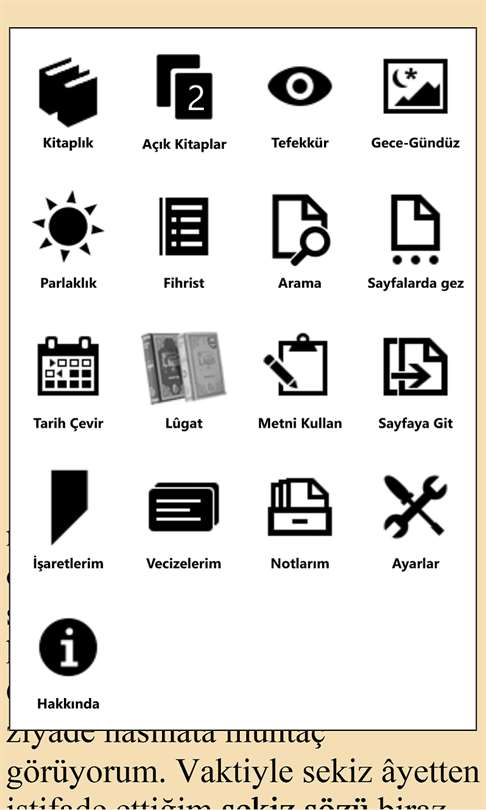Show Açık Kitaplar open books
The image size is (486, 810).
pyautogui.click(x=184, y=103)
